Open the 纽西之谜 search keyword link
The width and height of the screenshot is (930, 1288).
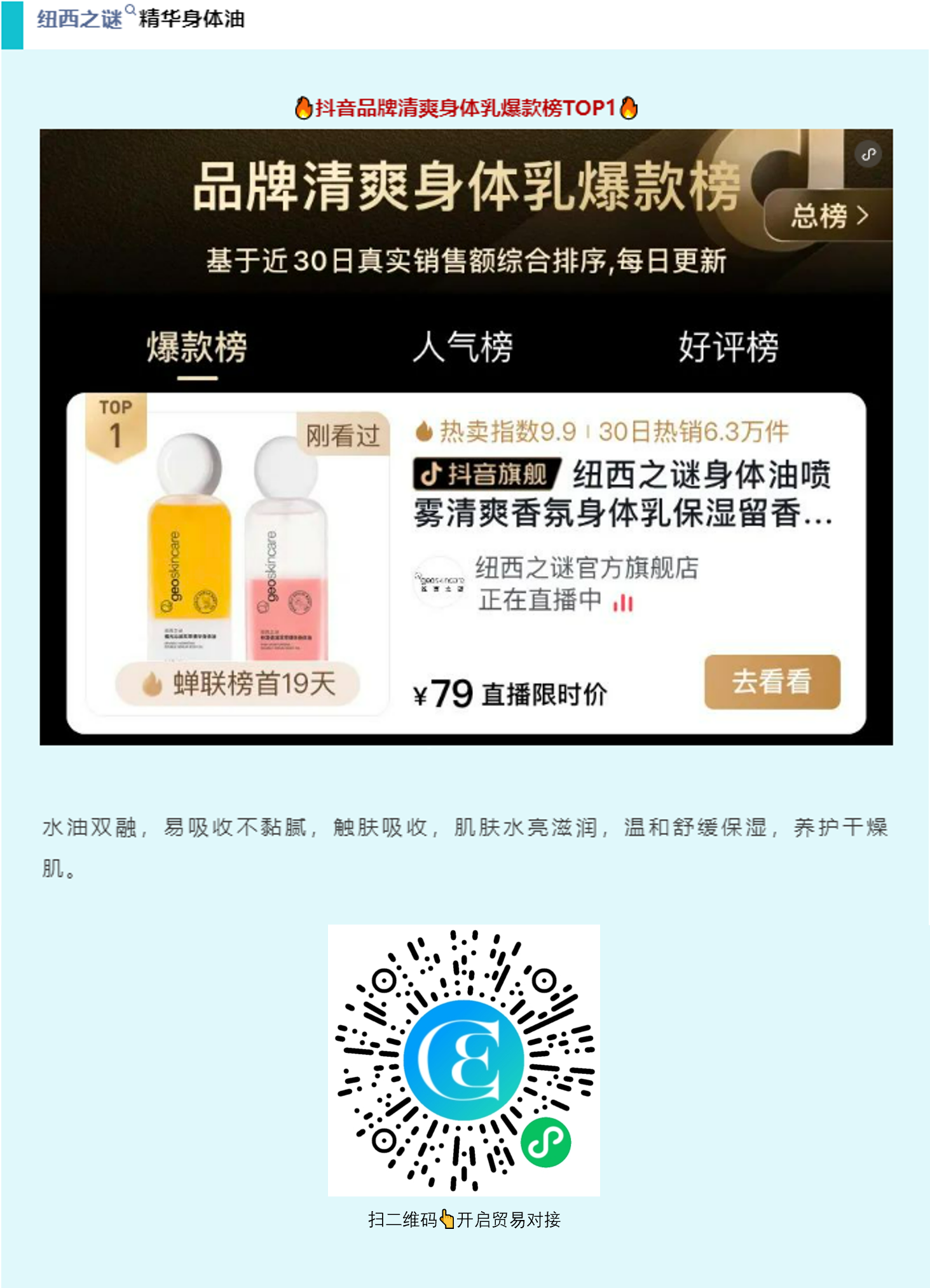coord(80,19)
